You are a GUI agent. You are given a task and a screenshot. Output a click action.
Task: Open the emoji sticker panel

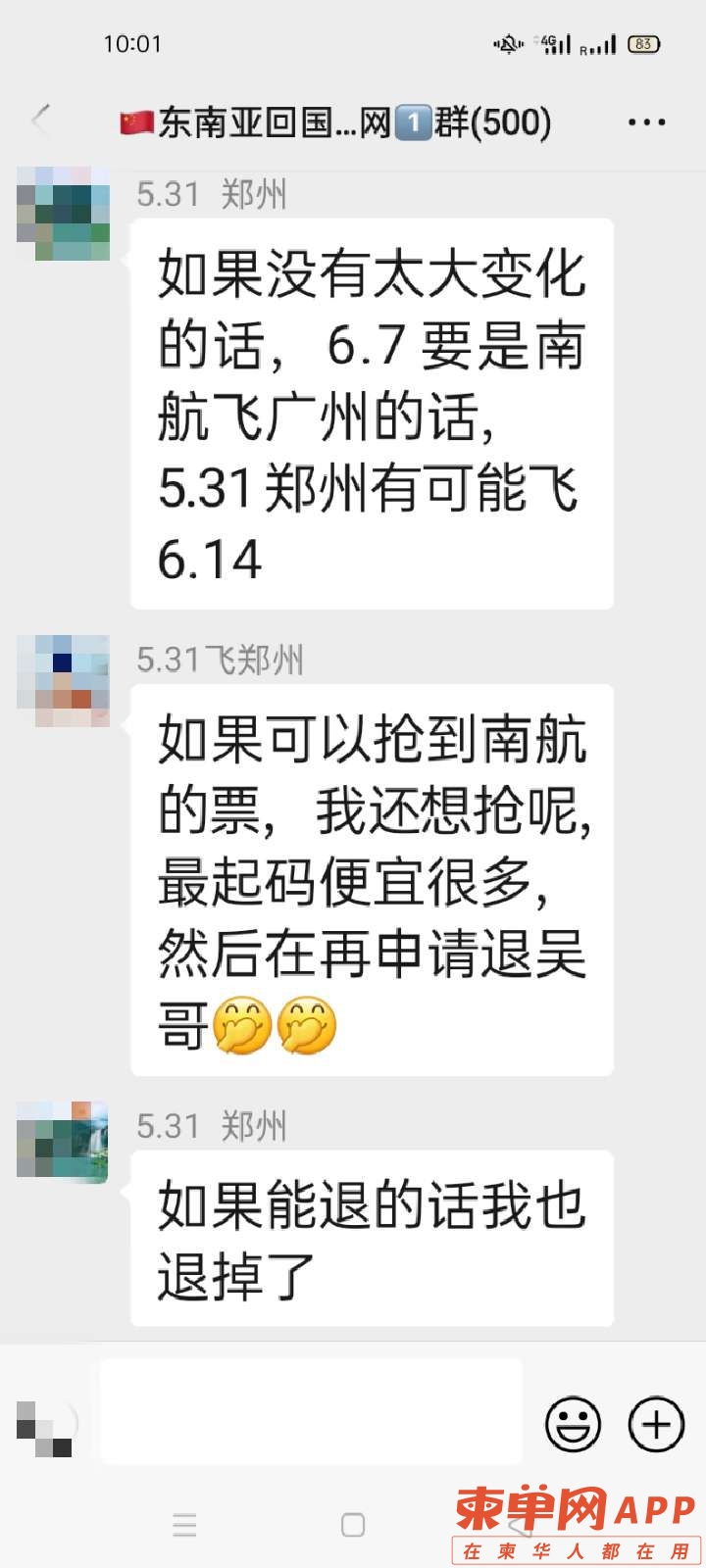point(573,1423)
